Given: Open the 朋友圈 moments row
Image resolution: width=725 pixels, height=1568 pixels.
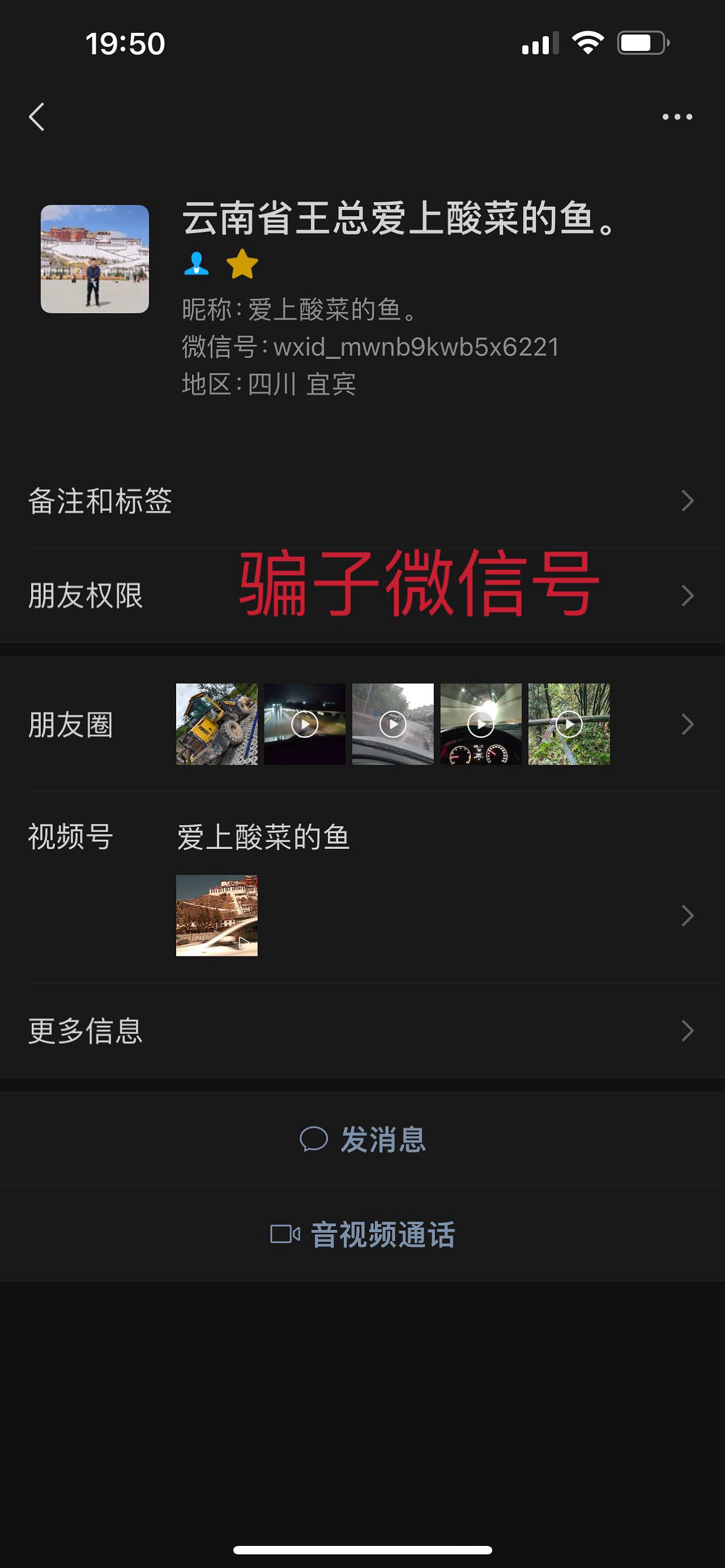Looking at the screenshot, I should tap(363, 724).
